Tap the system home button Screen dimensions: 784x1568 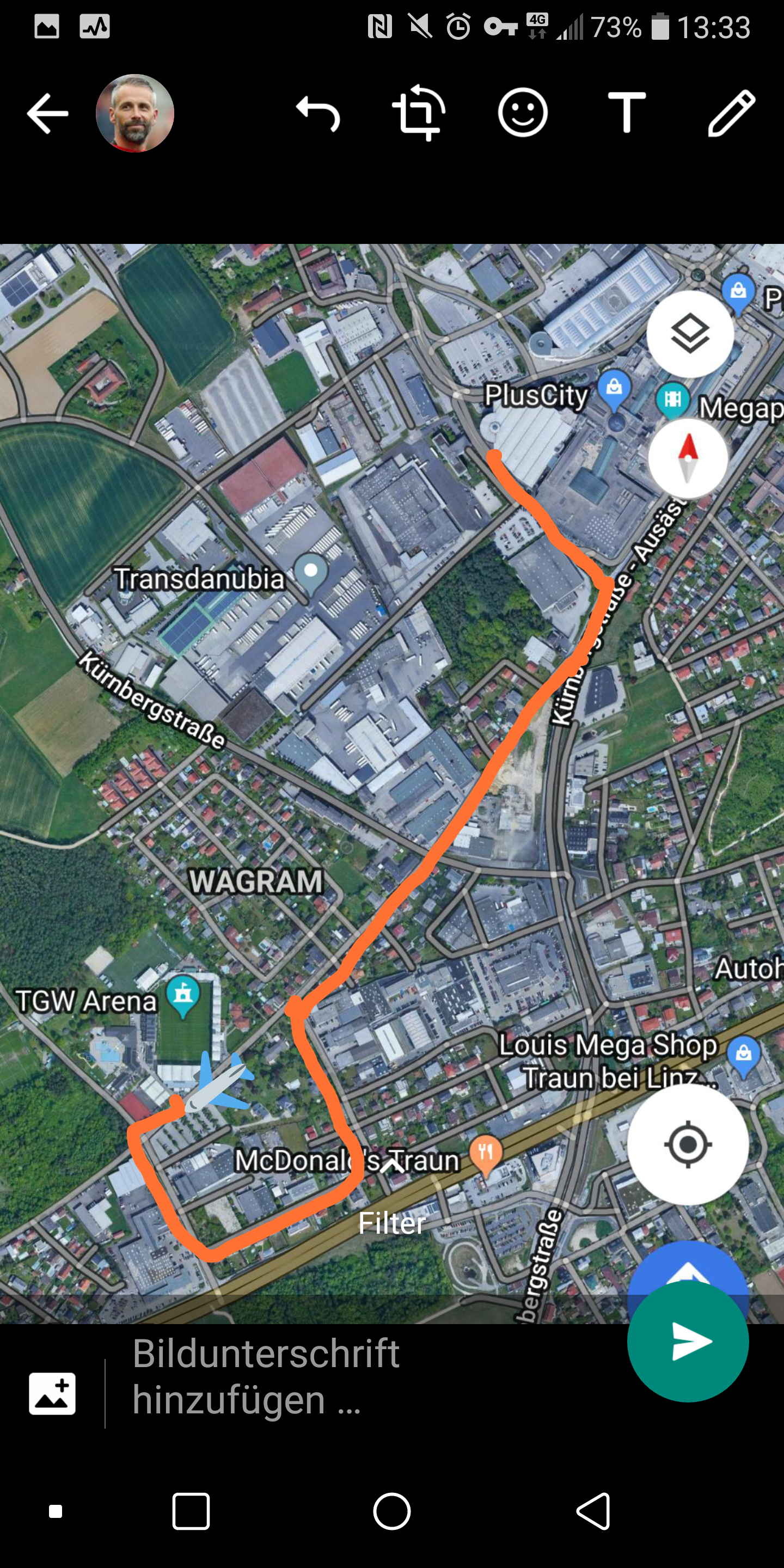392,1511
